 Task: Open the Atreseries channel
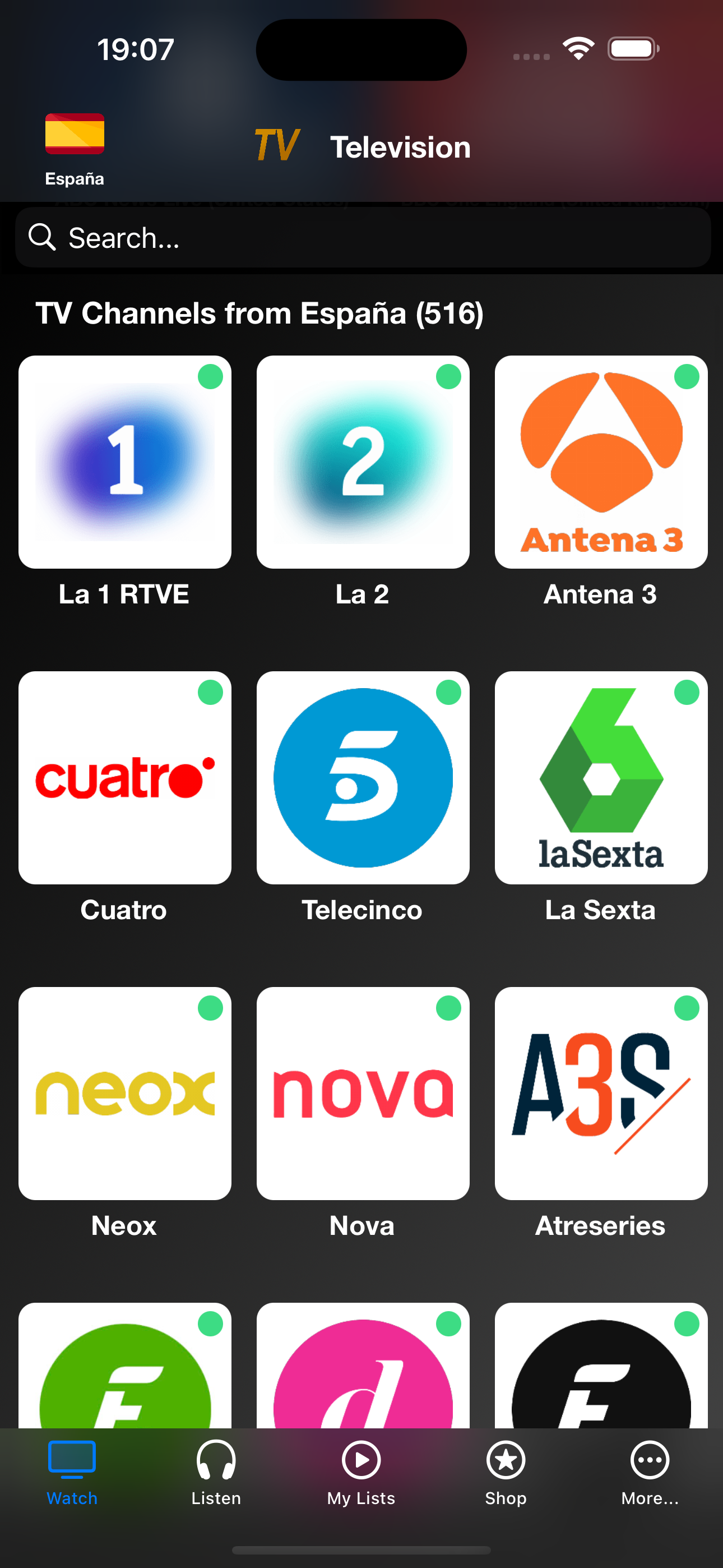601,1092
